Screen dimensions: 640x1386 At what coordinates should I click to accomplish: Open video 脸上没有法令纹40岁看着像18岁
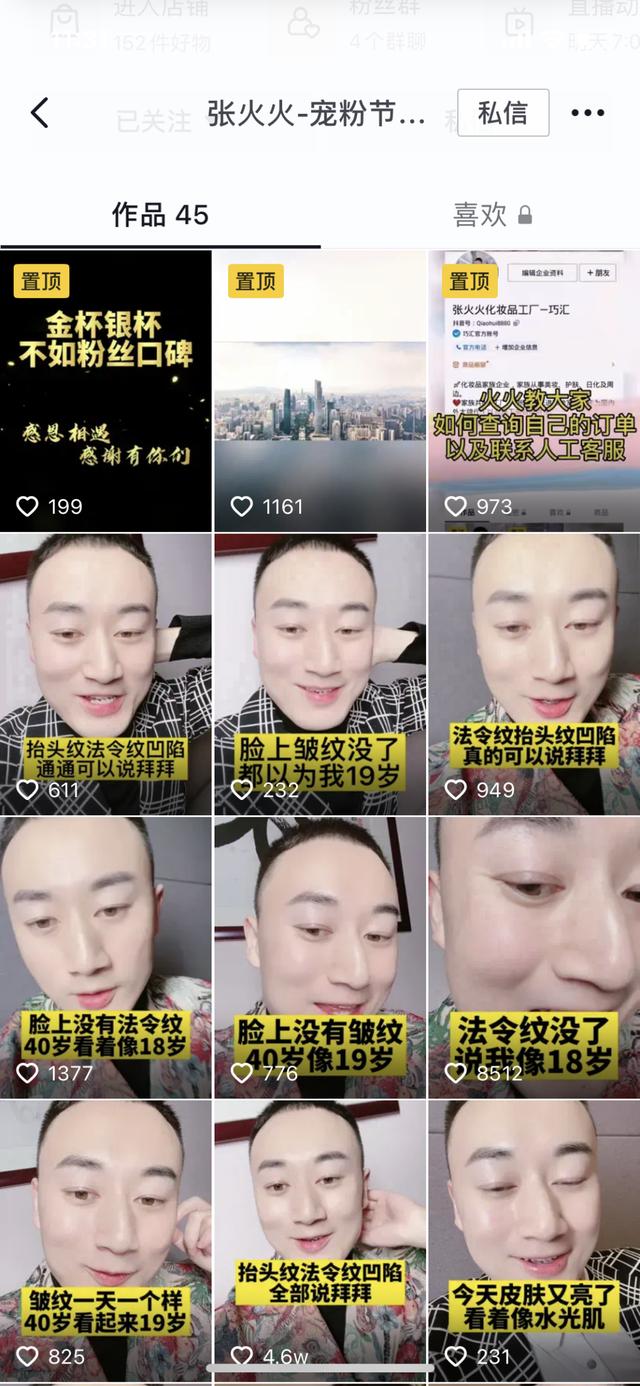coord(106,957)
